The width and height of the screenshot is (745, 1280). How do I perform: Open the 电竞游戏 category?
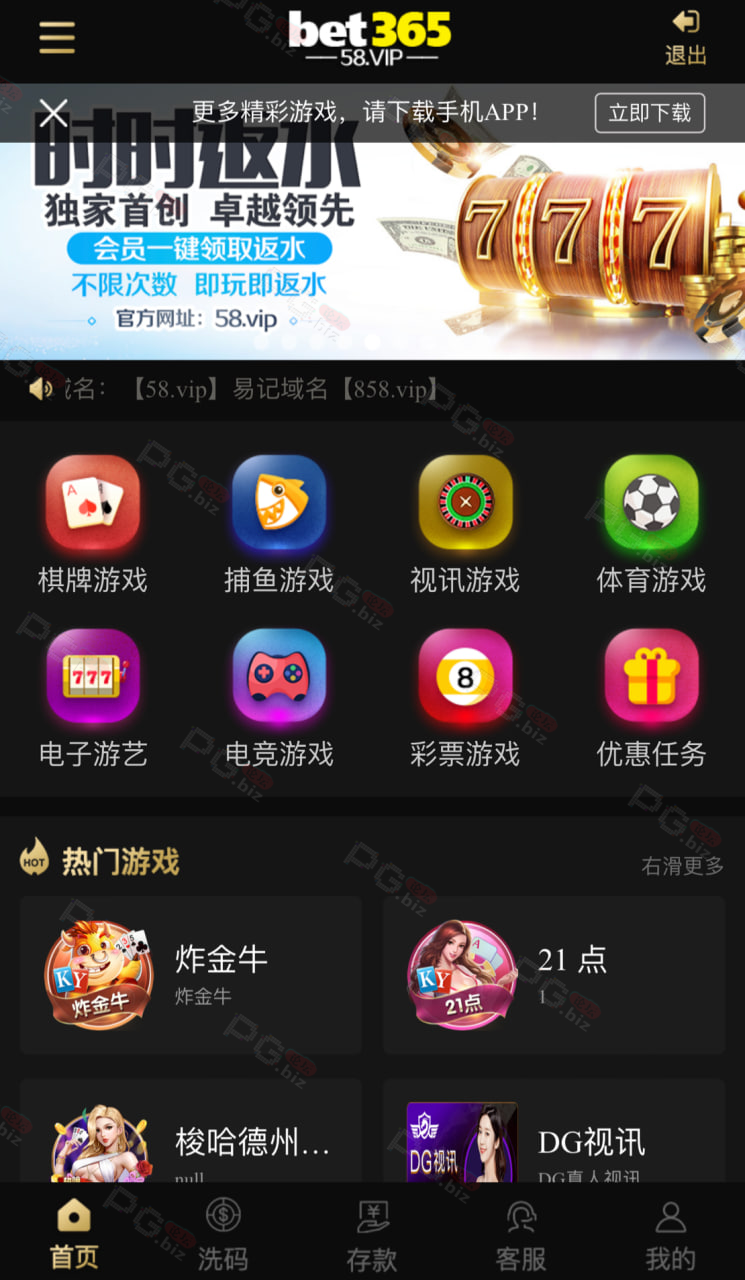pyautogui.click(x=279, y=698)
